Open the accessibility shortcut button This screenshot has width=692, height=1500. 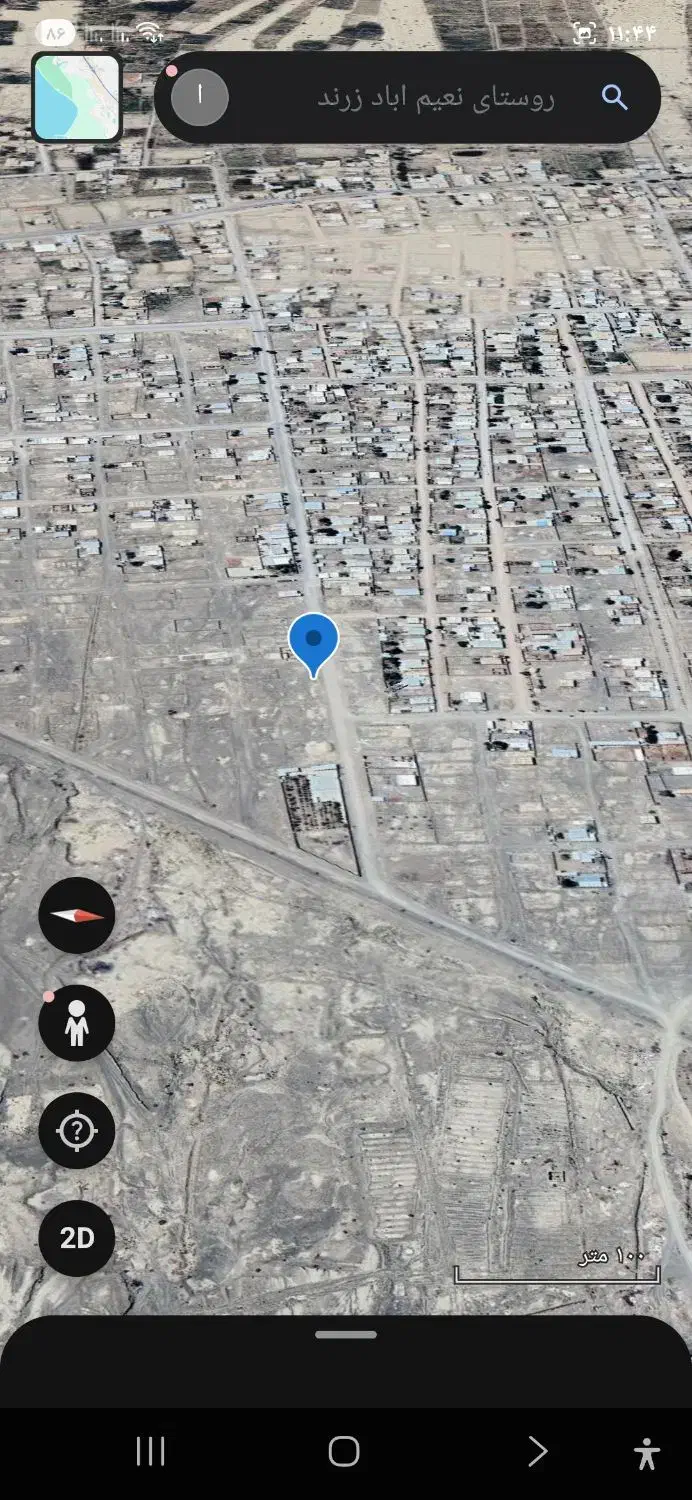(x=647, y=1452)
